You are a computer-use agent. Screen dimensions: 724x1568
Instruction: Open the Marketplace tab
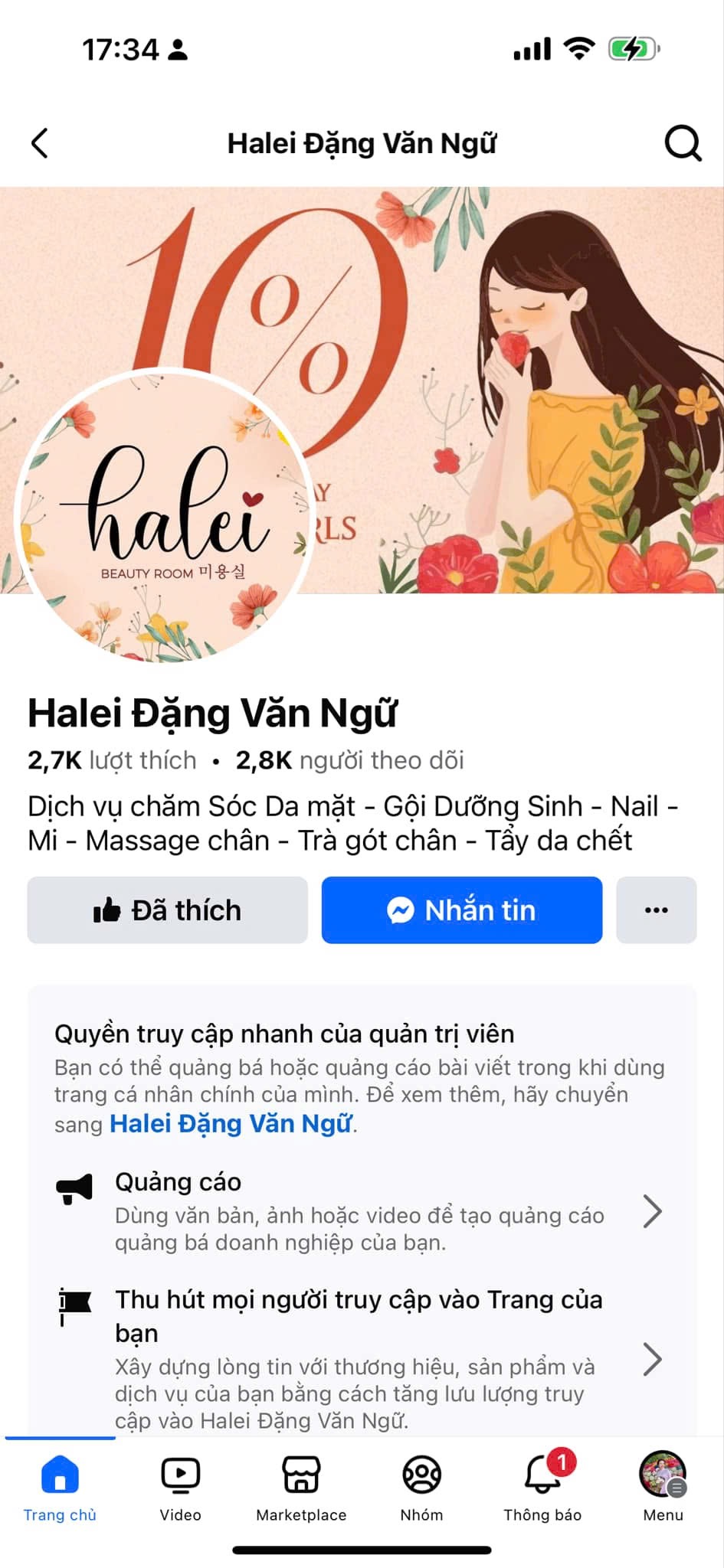[301, 1487]
